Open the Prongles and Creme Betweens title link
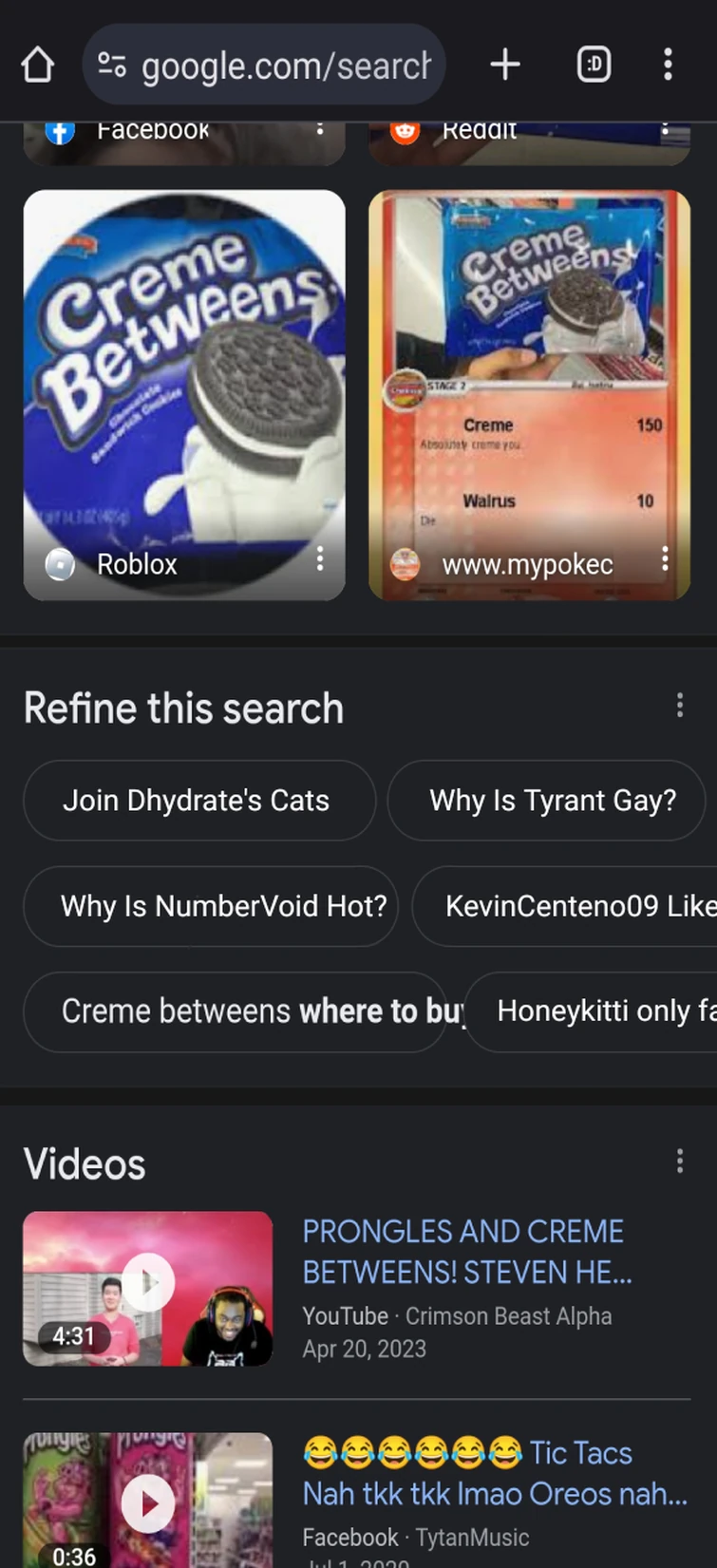This screenshot has width=717, height=1568. click(x=466, y=1251)
